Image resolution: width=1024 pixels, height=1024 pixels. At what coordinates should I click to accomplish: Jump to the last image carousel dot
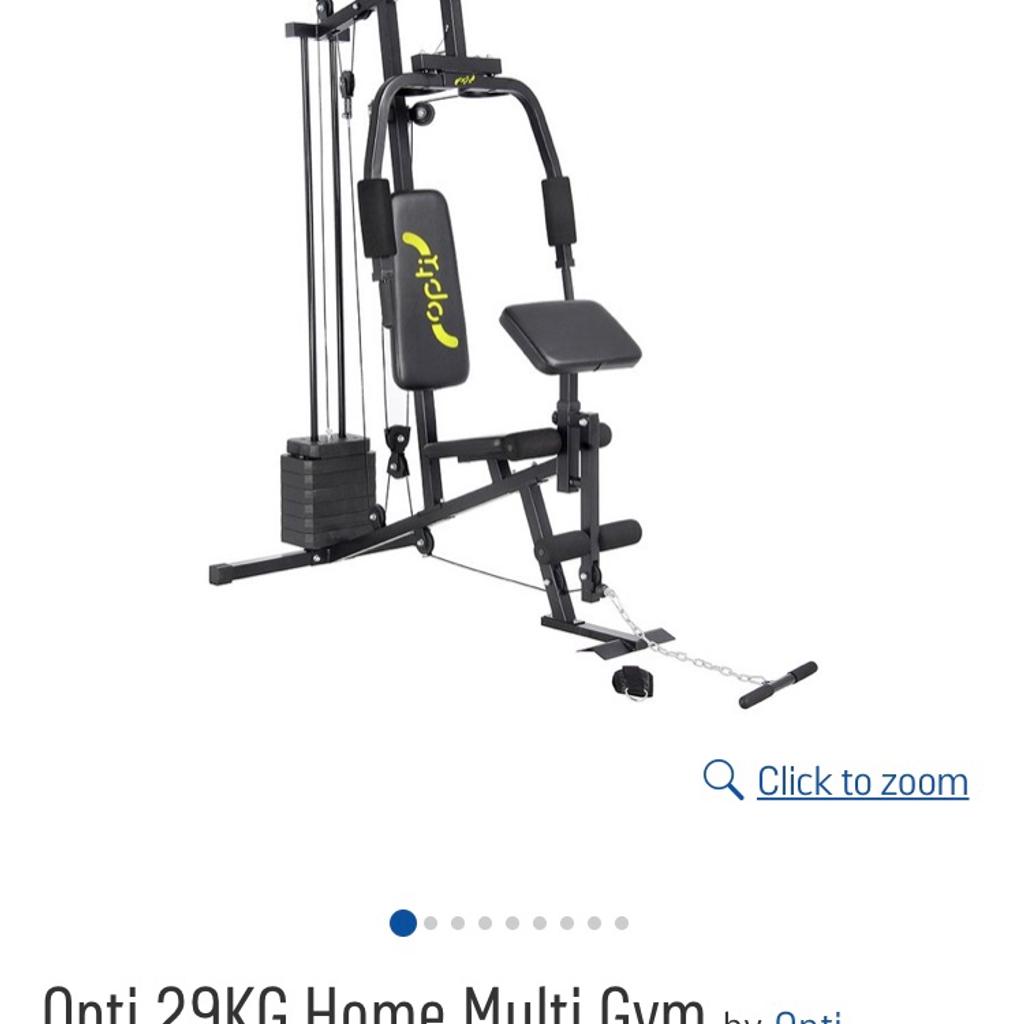(x=621, y=923)
